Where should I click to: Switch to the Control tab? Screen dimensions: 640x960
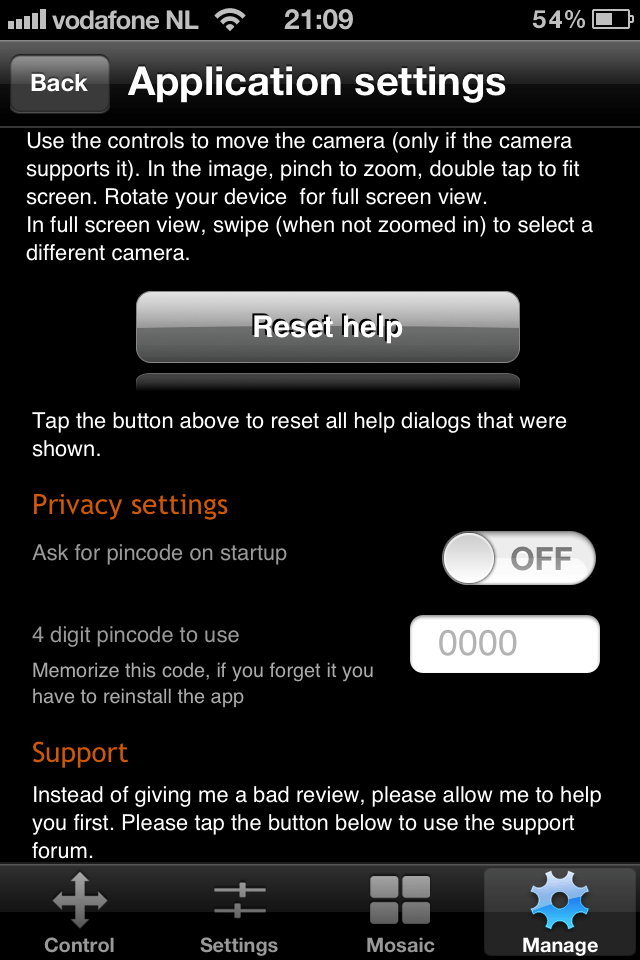click(x=80, y=911)
